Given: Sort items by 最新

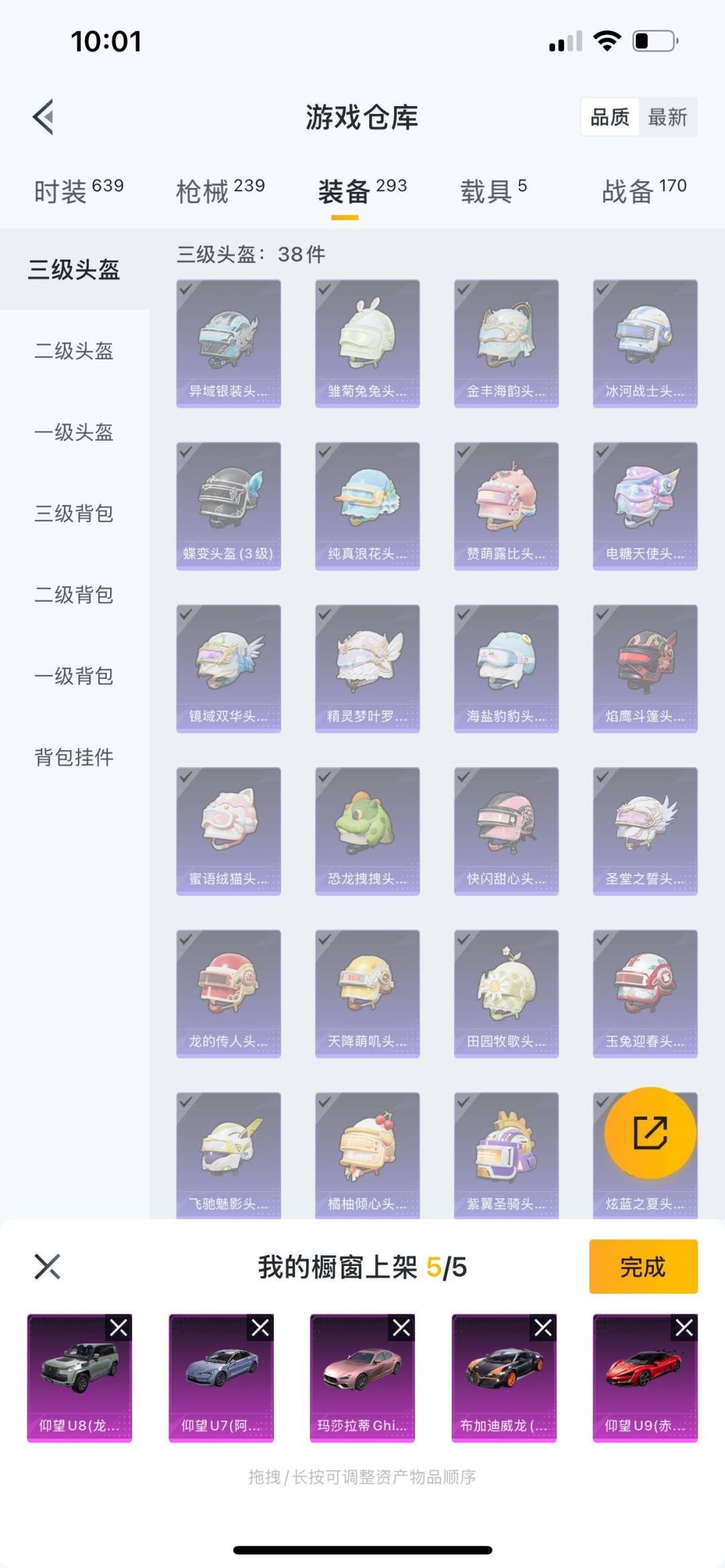Looking at the screenshot, I should click(x=667, y=117).
